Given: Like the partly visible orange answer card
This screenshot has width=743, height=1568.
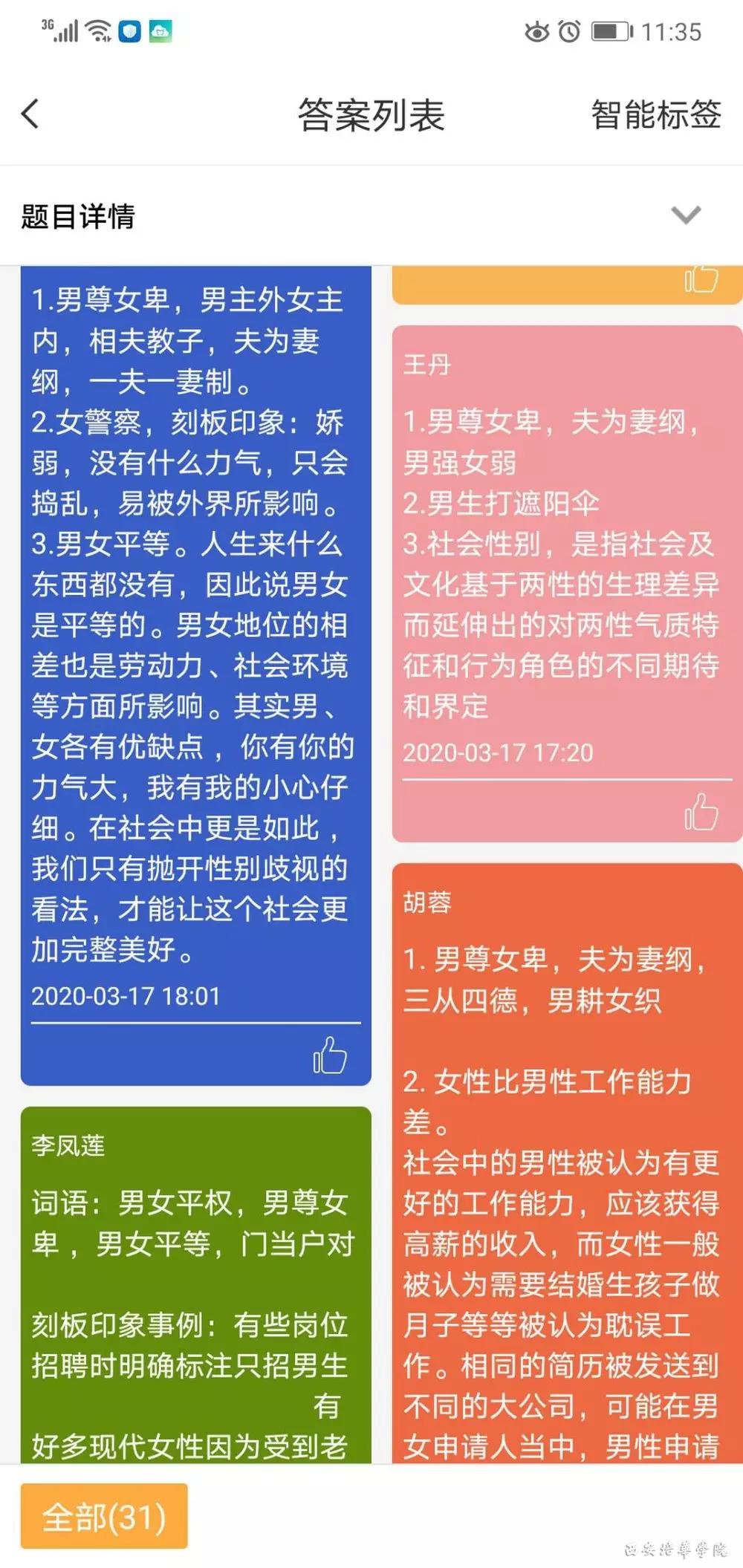Looking at the screenshot, I should point(701,279).
